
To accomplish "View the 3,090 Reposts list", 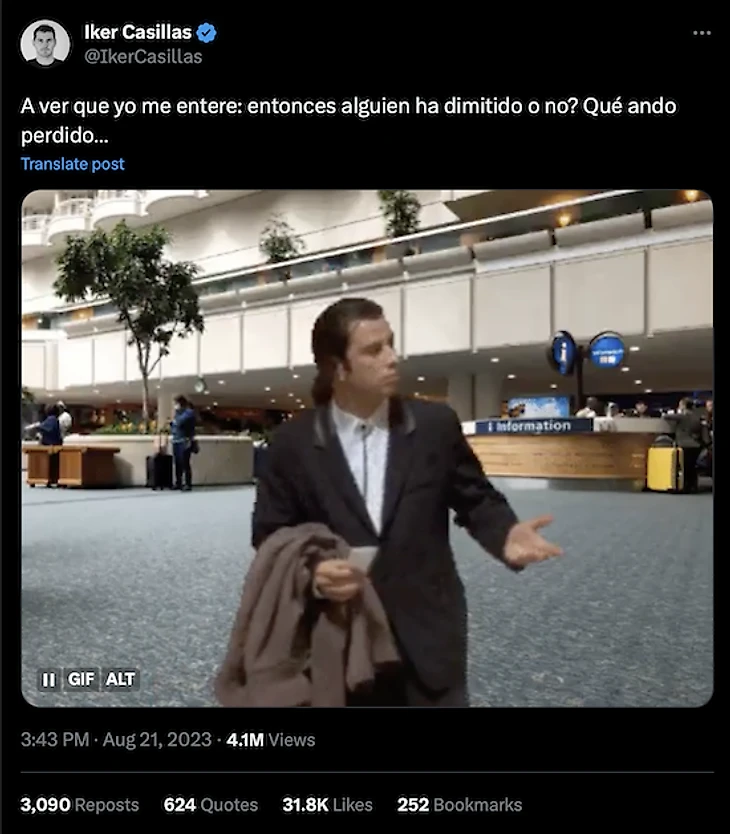I will coord(79,804).
